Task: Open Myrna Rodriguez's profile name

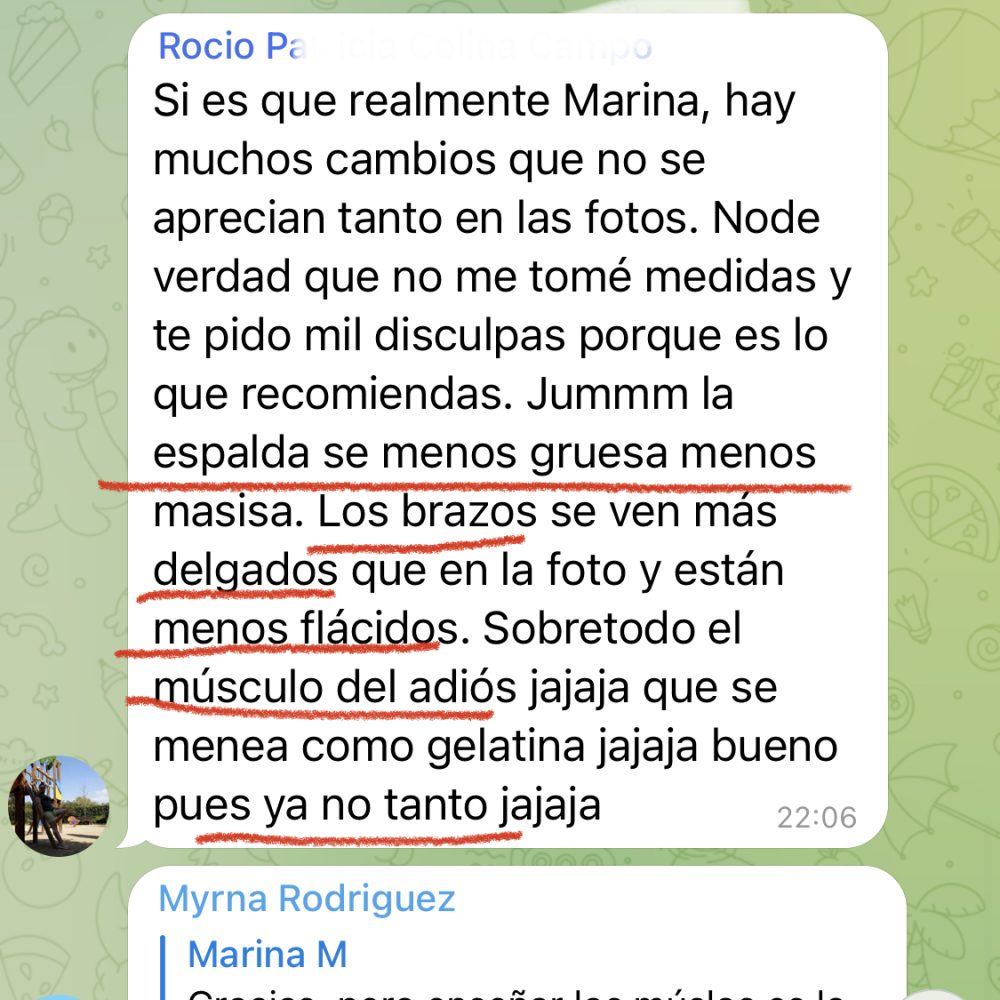Action: [x=306, y=898]
